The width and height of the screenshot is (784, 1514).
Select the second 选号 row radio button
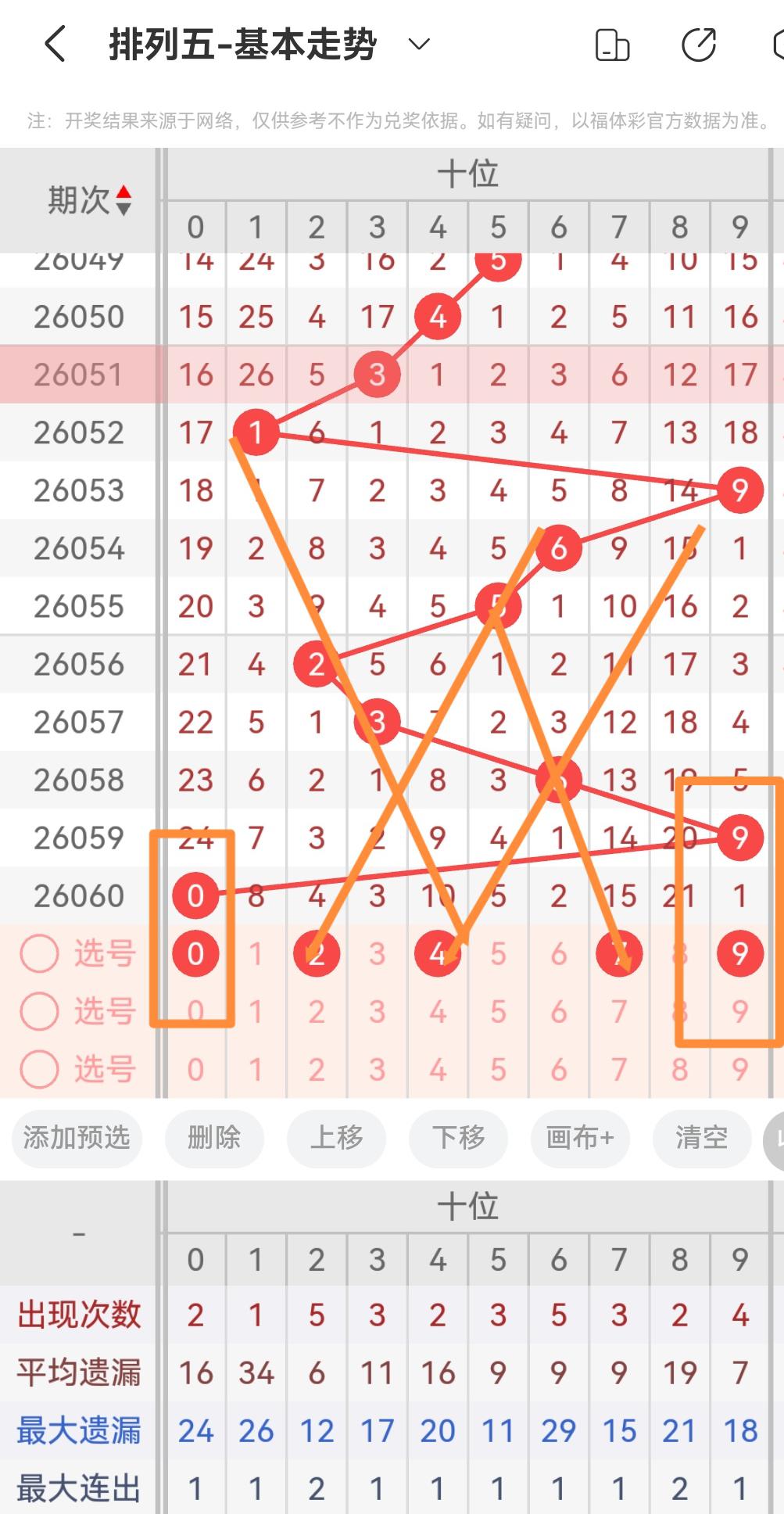39,1012
